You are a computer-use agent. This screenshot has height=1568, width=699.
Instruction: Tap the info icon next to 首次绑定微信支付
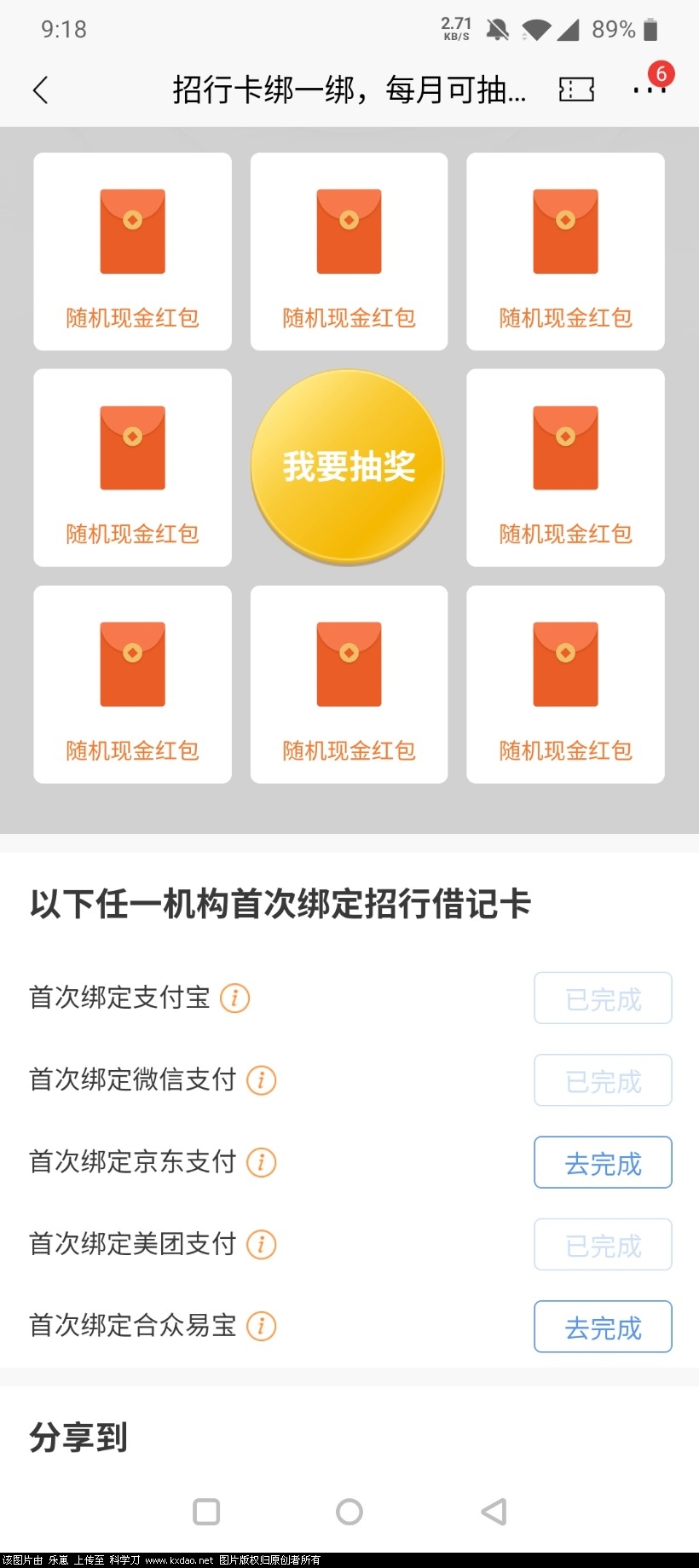pos(260,1080)
